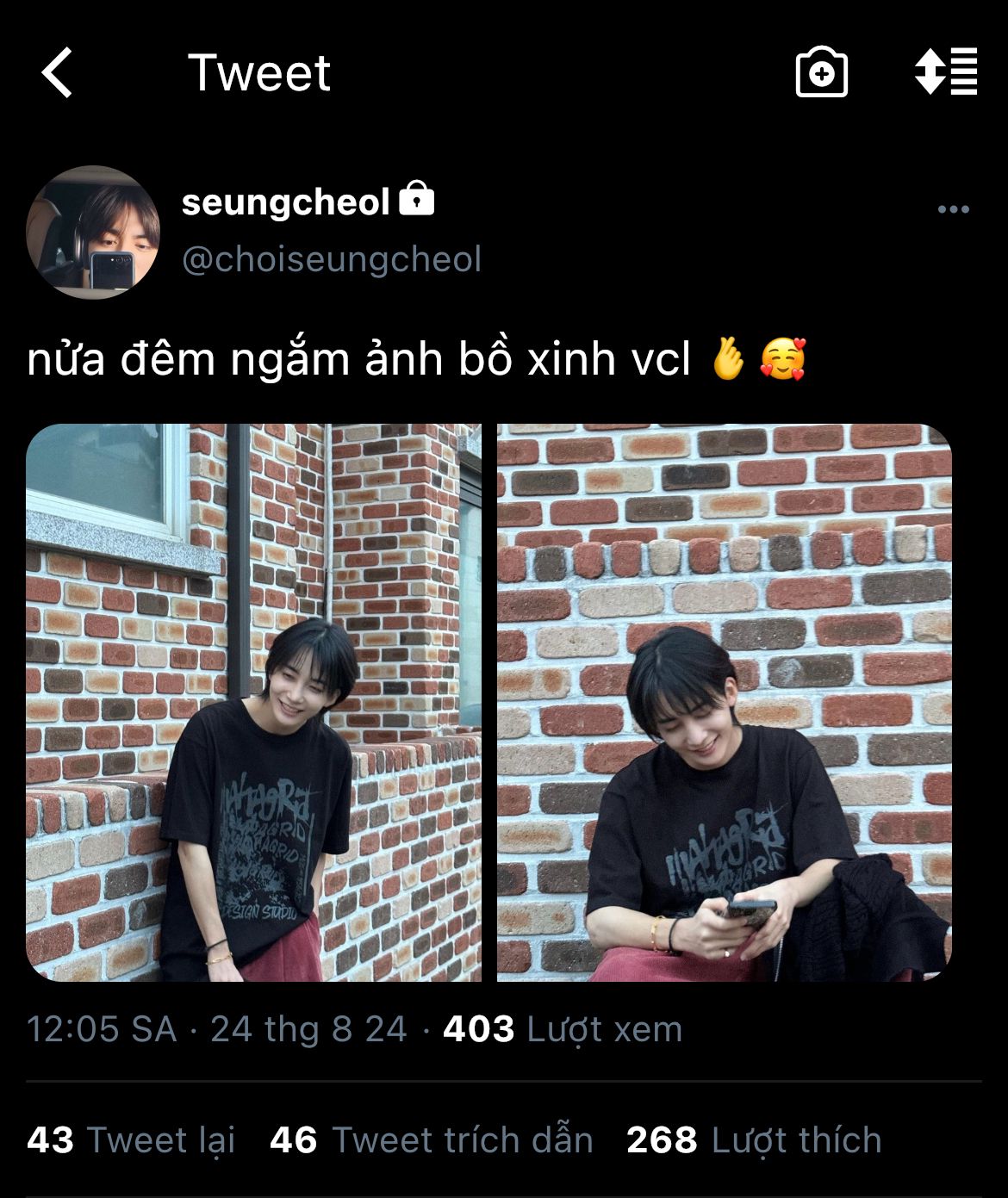Image resolution: width=1008 pixels, height=1198 pixels.
Task: Show the 268 Lượt thích list
Action: click(754, 1140)
